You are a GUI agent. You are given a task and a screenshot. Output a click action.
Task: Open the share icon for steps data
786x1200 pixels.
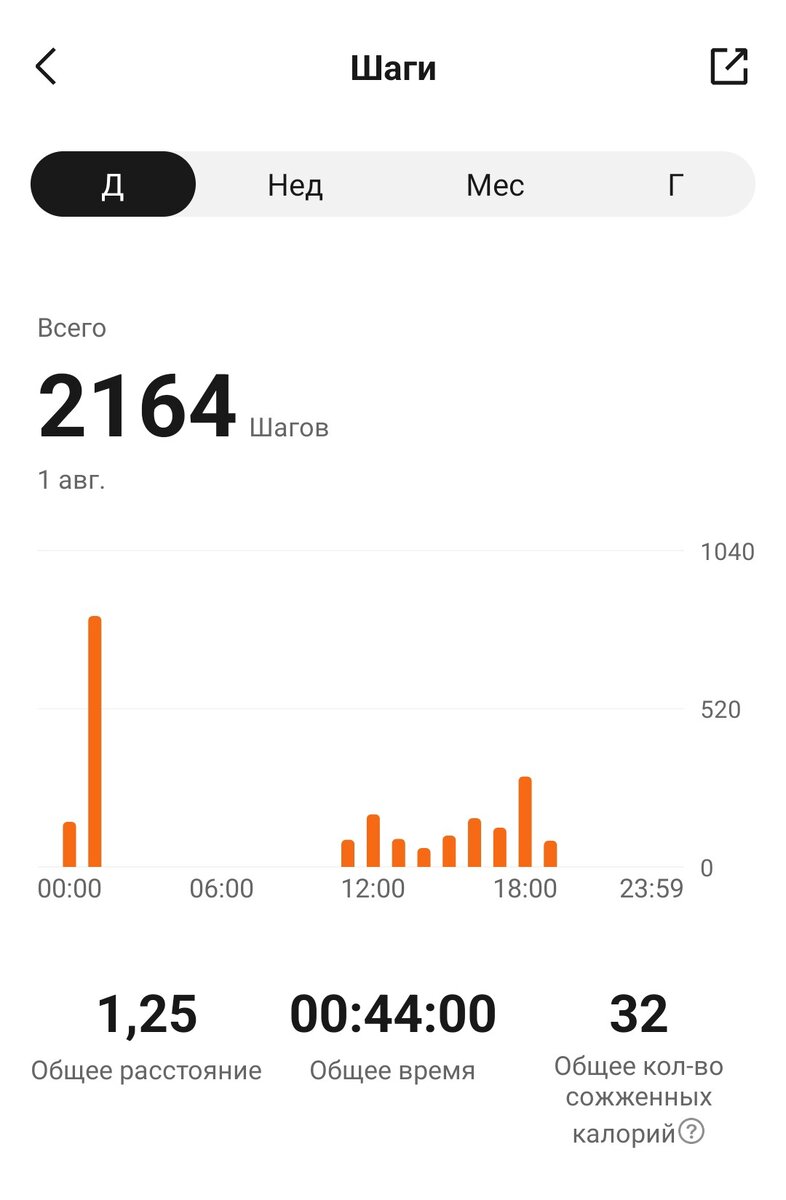[x=730, y=64]
